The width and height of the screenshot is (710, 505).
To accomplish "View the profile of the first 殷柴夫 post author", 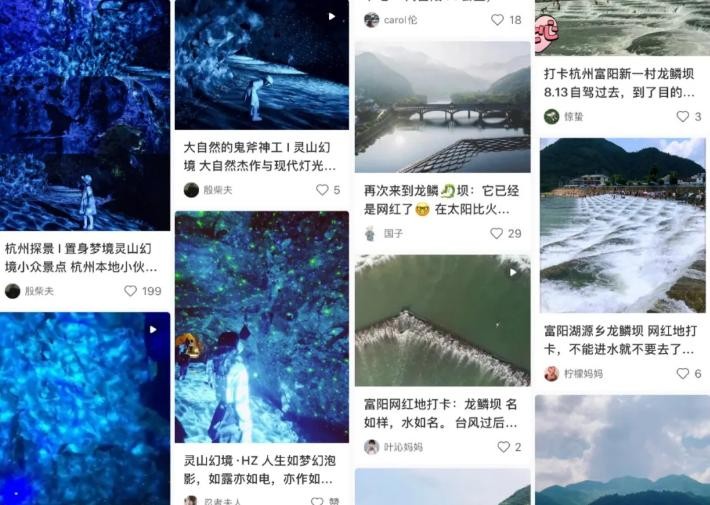I will [x=13, y=291].
